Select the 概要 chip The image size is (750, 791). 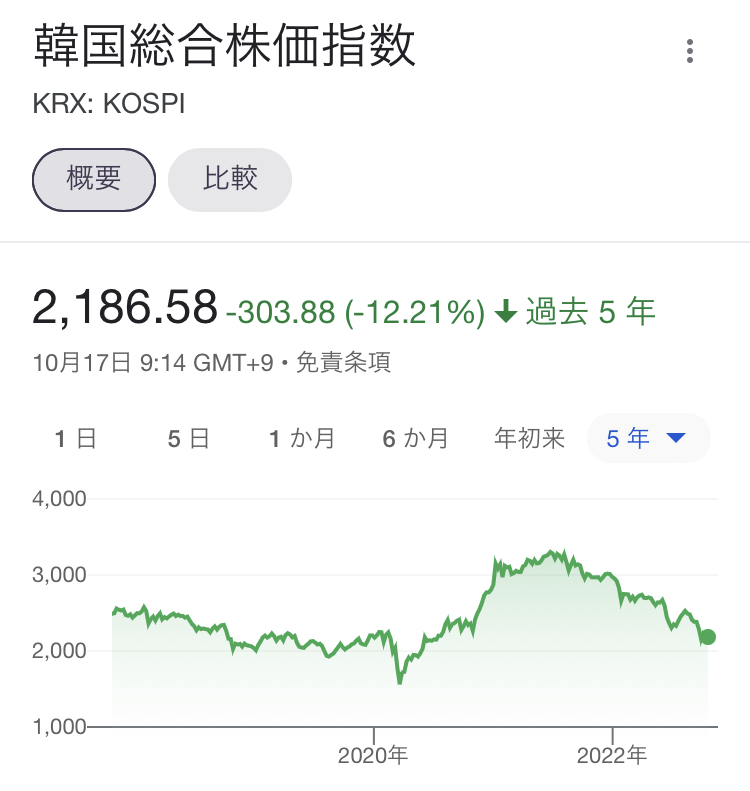click(x=94, y=180)
